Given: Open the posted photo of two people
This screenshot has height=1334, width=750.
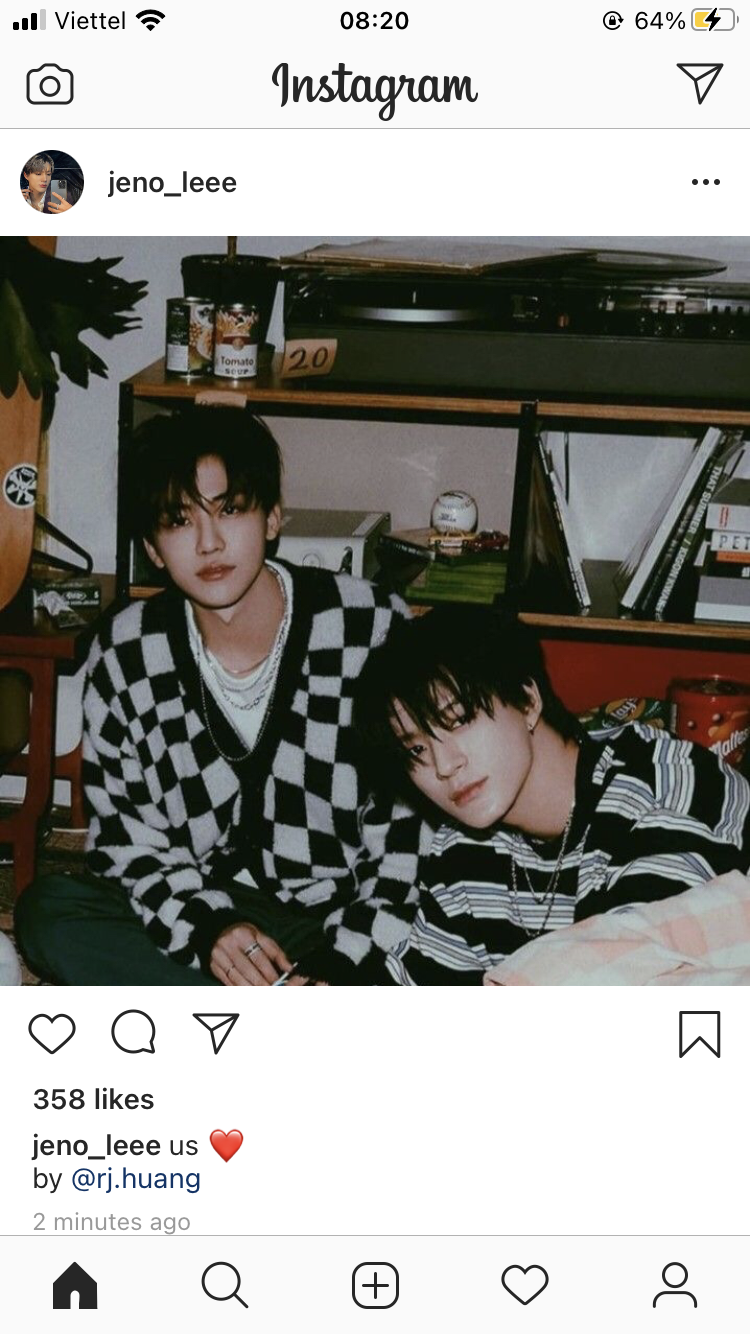Looking at the screenshot, I should click(375, 611).
